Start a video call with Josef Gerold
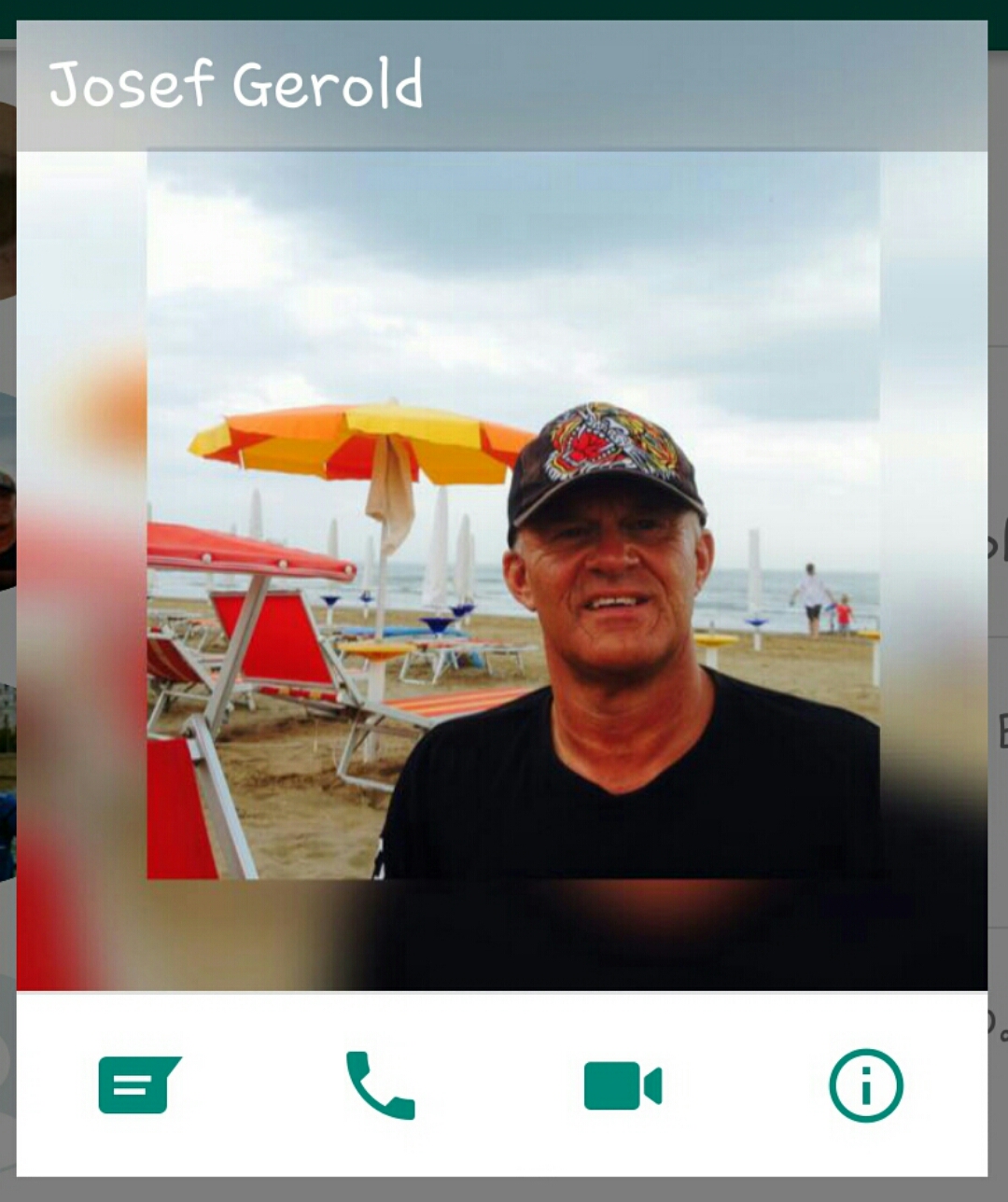The height and width of the screenshot is (1202, 1008). point(623,1085)
